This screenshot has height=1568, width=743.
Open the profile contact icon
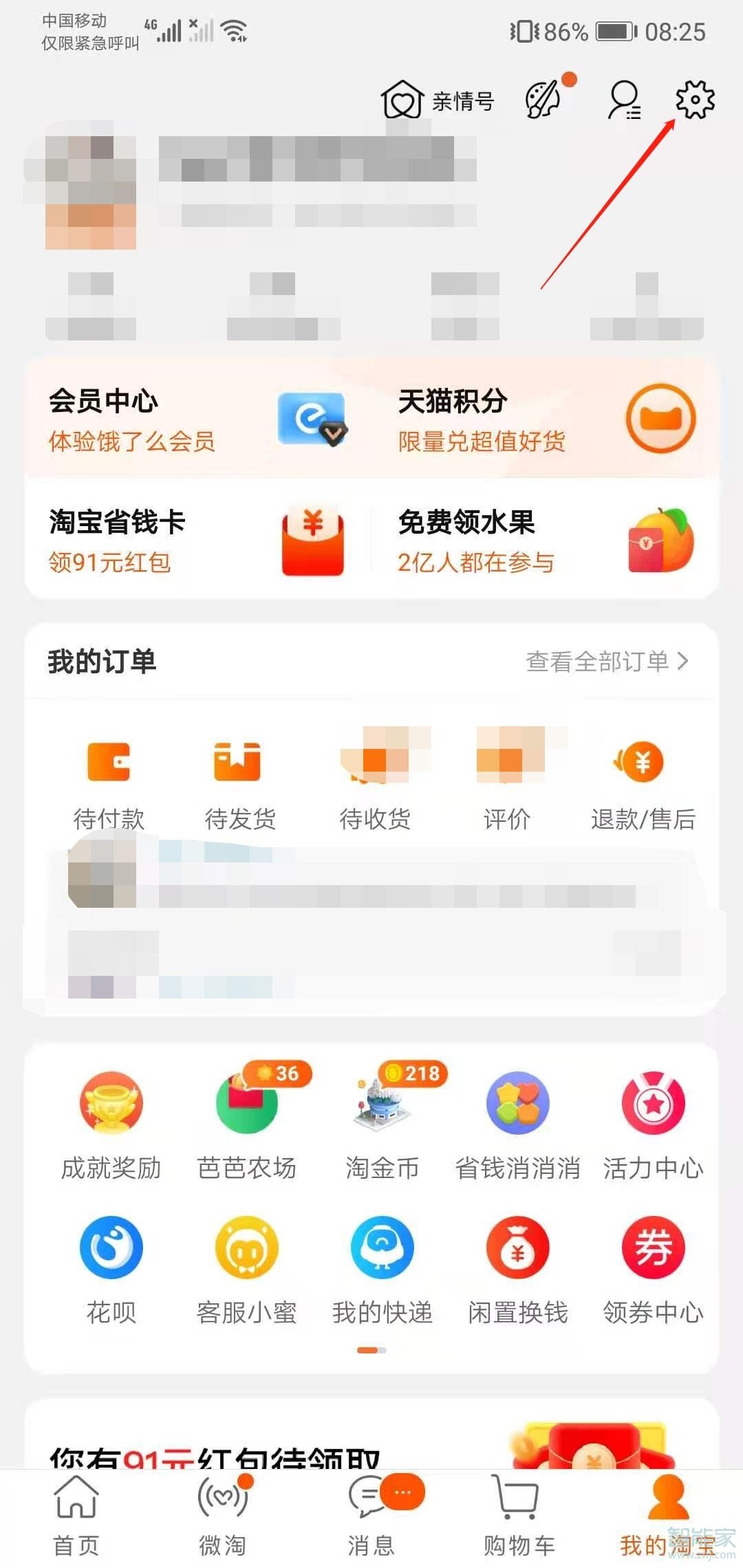point(623,100)
